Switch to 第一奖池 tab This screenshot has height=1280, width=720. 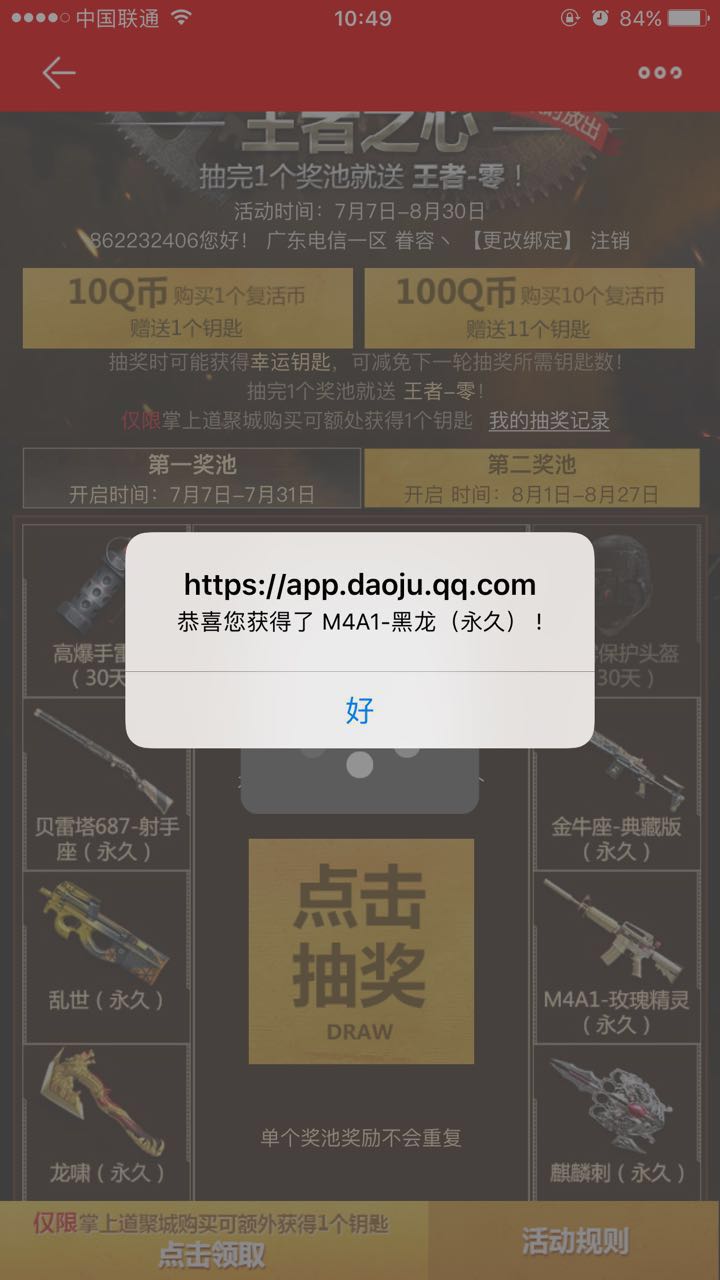(x=192, y=478)
